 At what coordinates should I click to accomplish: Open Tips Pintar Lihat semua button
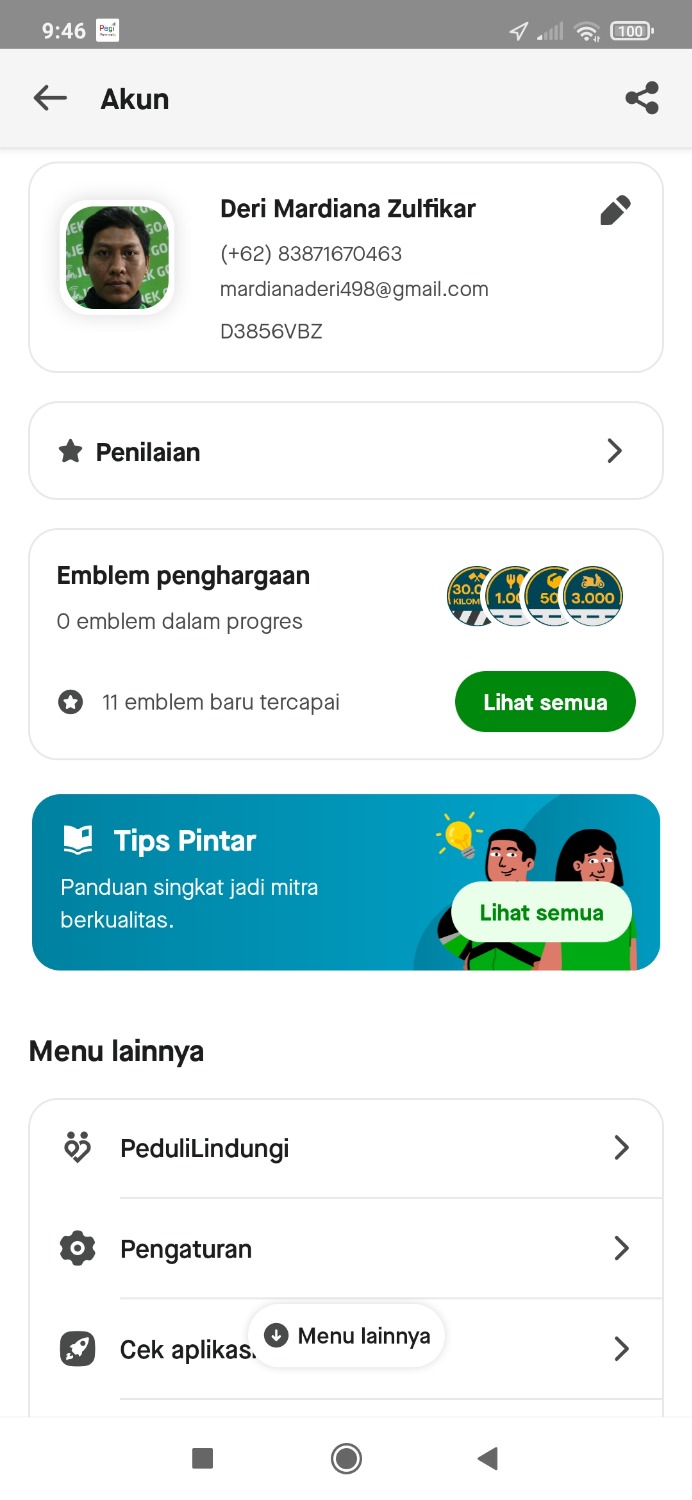click(x=541, y=913)
